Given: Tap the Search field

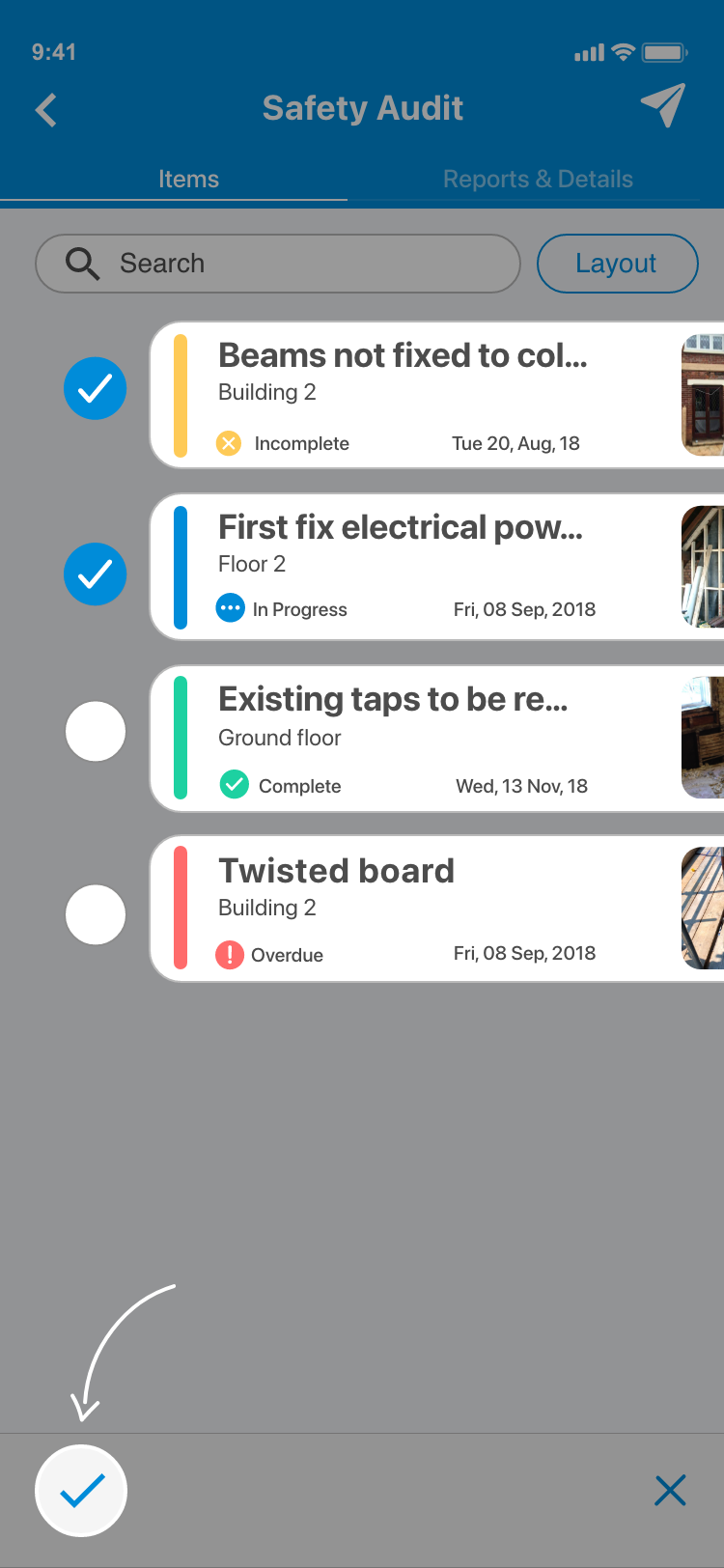Looking at the screenshot, I should tap(278, 264).
